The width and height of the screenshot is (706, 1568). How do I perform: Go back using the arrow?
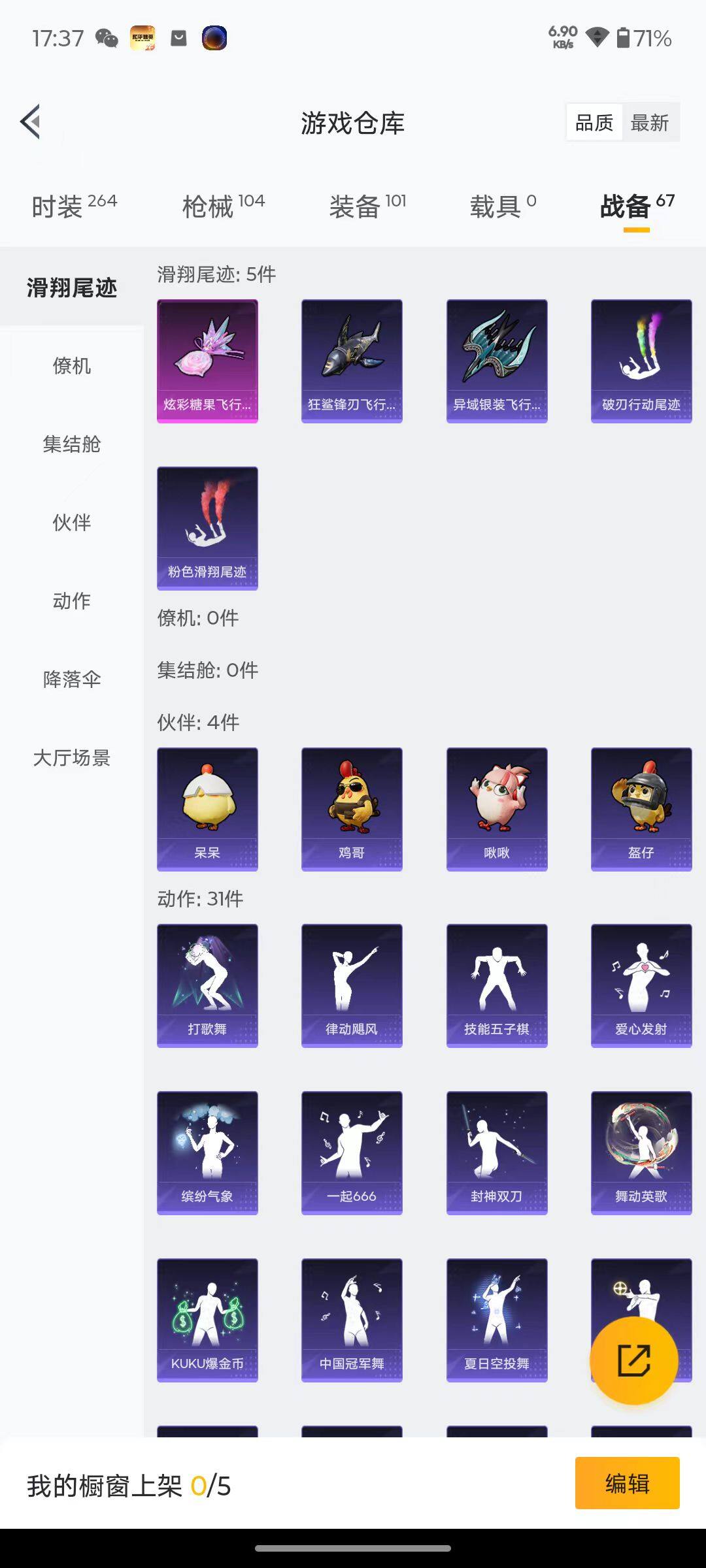tap(29, 122)
